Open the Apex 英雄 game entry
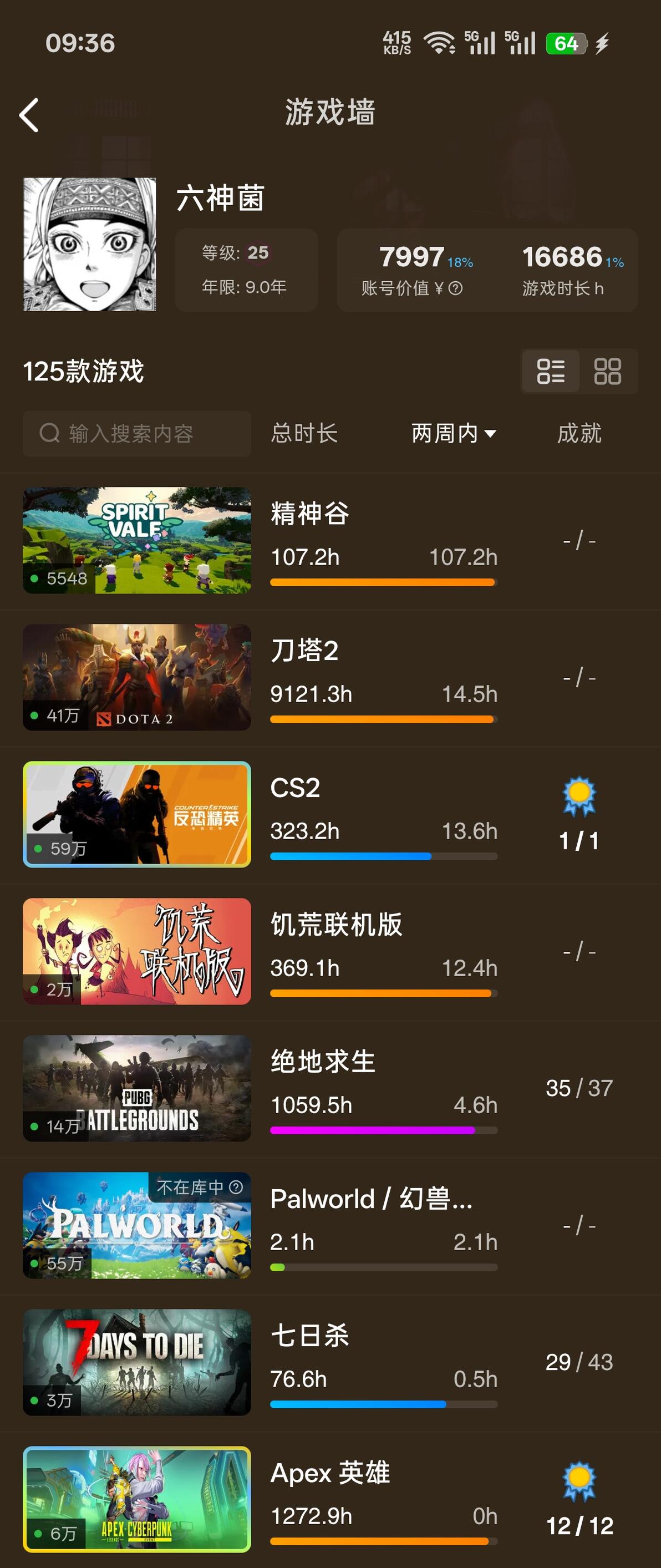This screenshot has width=661, height=1568. (x=330, y=1499)
